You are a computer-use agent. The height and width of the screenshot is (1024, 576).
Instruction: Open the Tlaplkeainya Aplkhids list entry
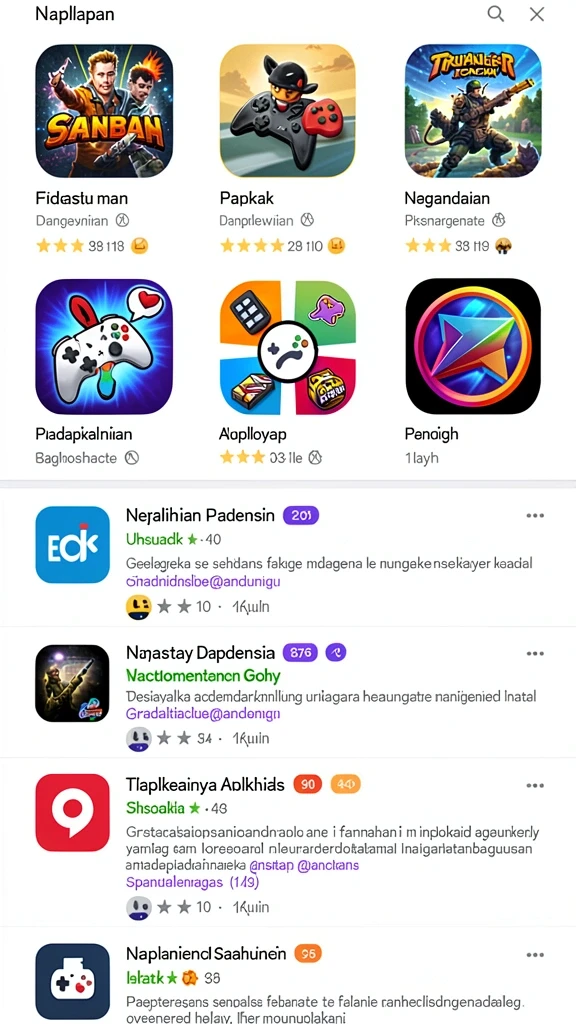288,842
